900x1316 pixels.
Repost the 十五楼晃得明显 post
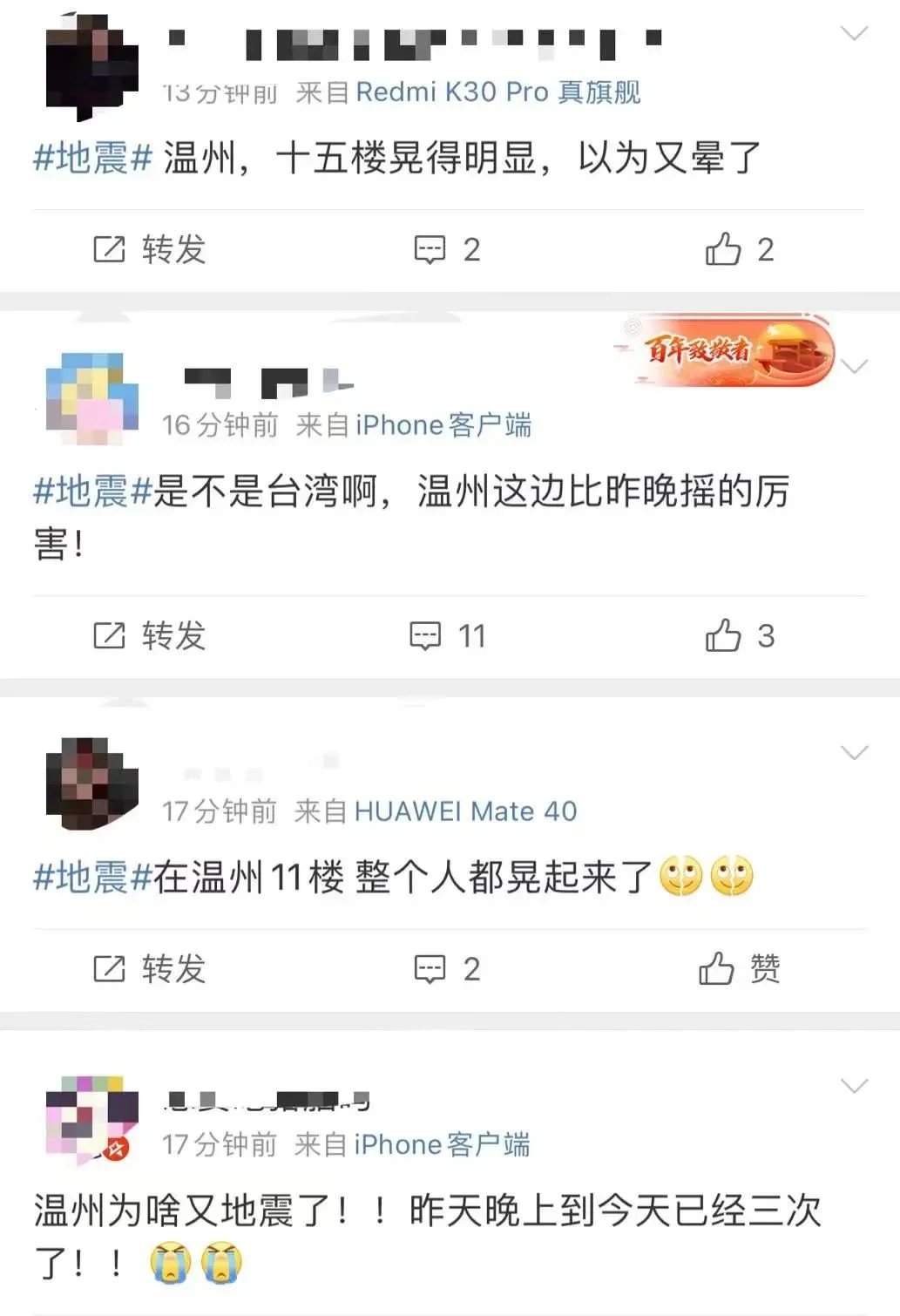pos(149,250)
